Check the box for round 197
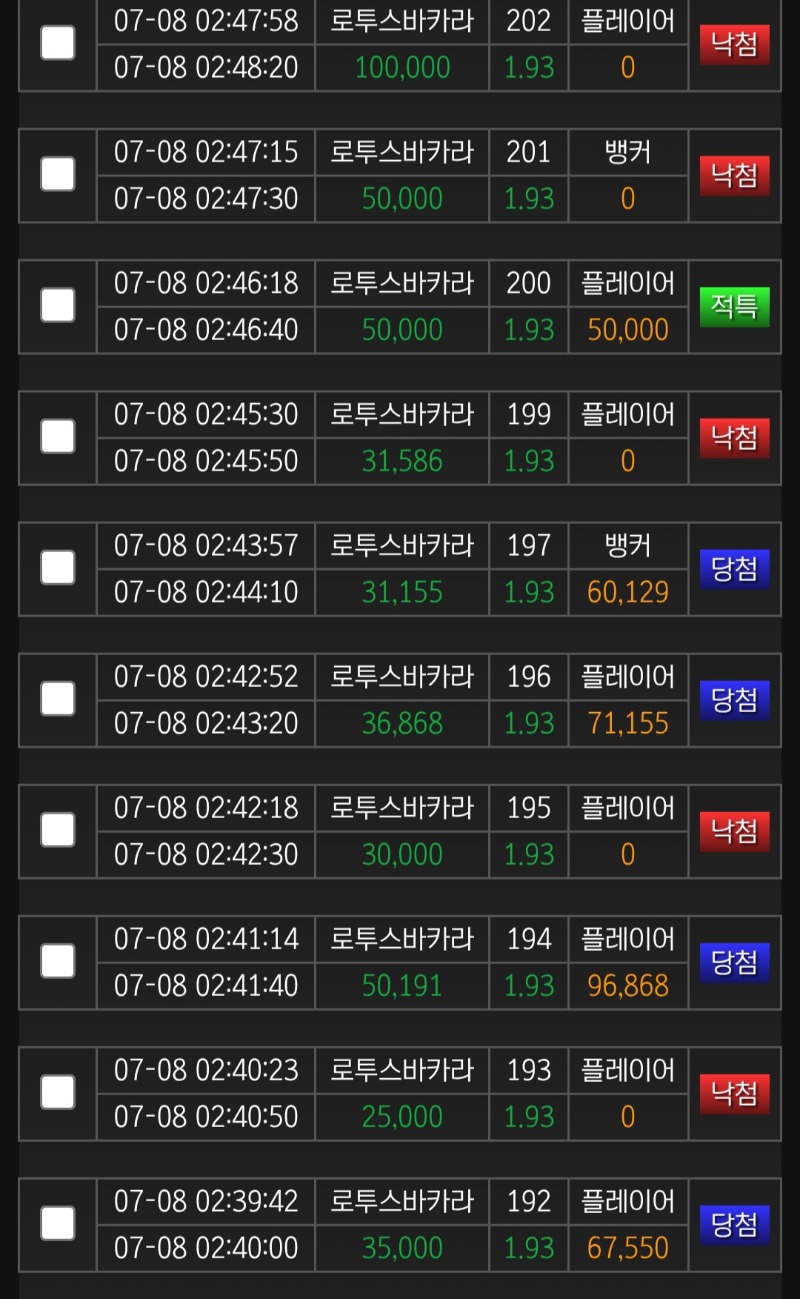 [x=57, y=567]
